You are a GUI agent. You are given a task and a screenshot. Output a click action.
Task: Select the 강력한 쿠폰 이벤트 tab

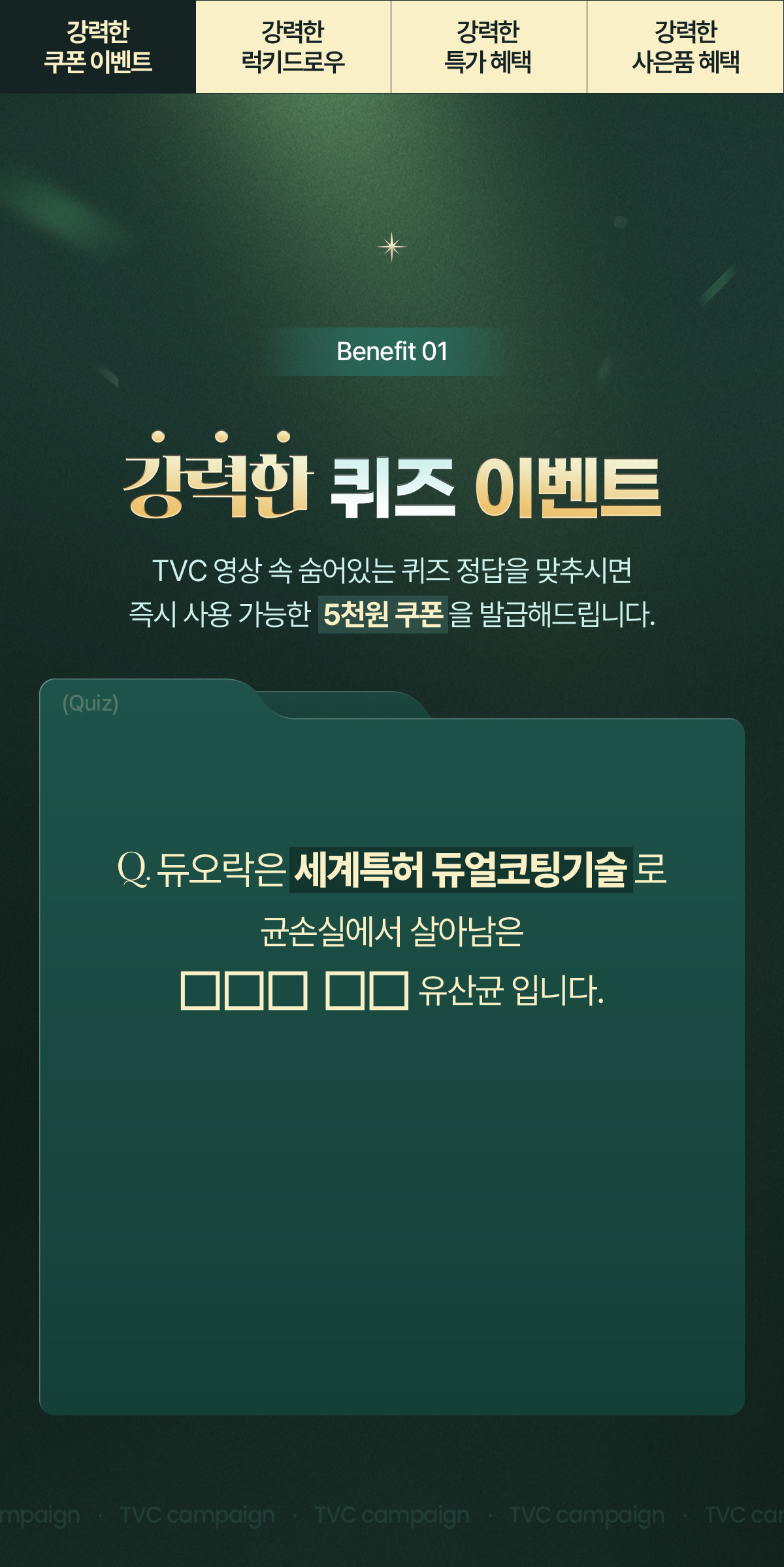98,46
